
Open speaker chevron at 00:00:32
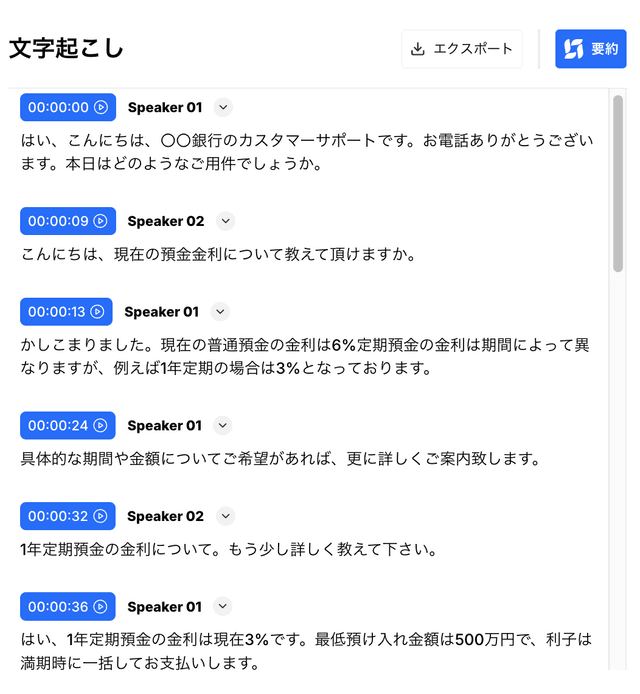(225, 516)
